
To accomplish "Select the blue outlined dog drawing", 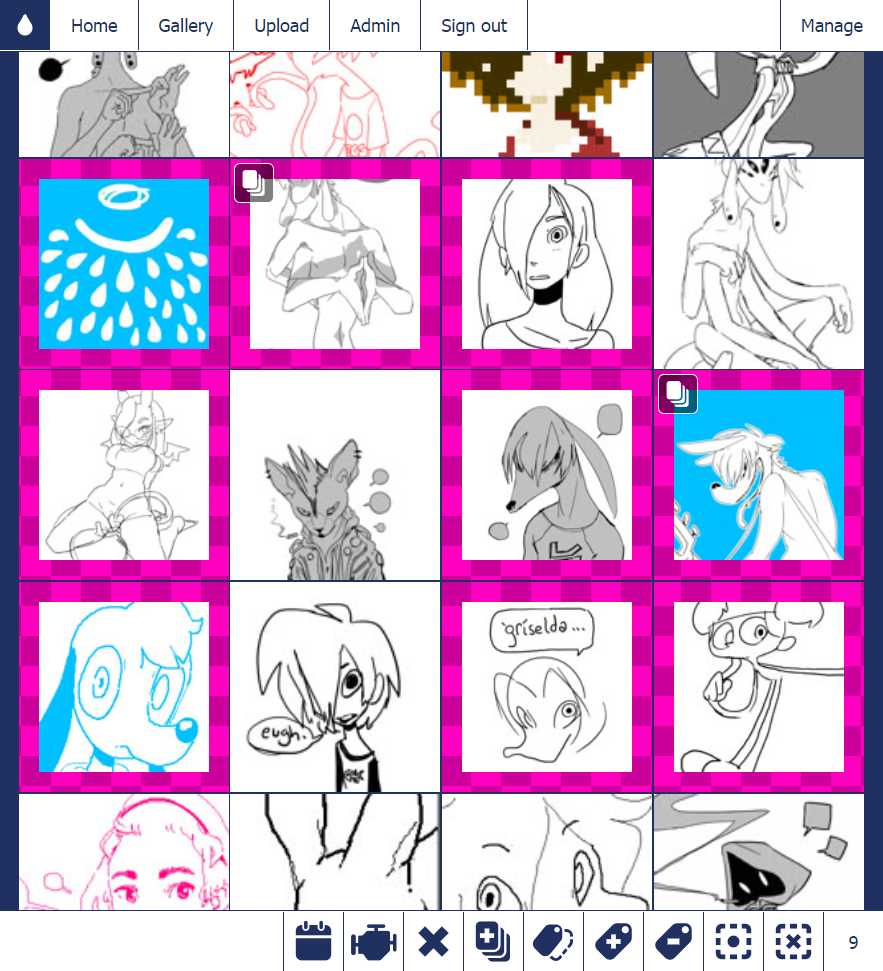I will [124, 687].
